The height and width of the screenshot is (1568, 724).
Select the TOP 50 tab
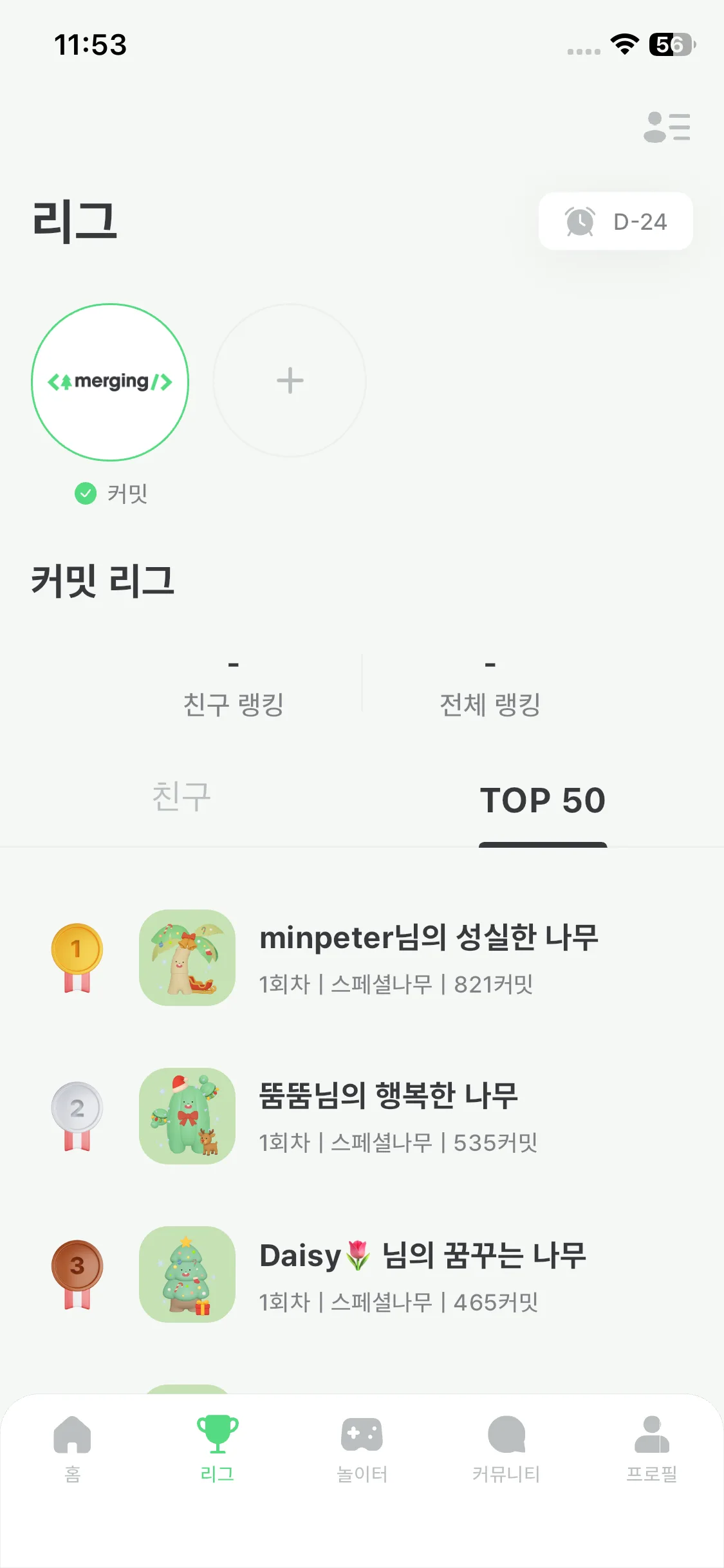point(543,801)
